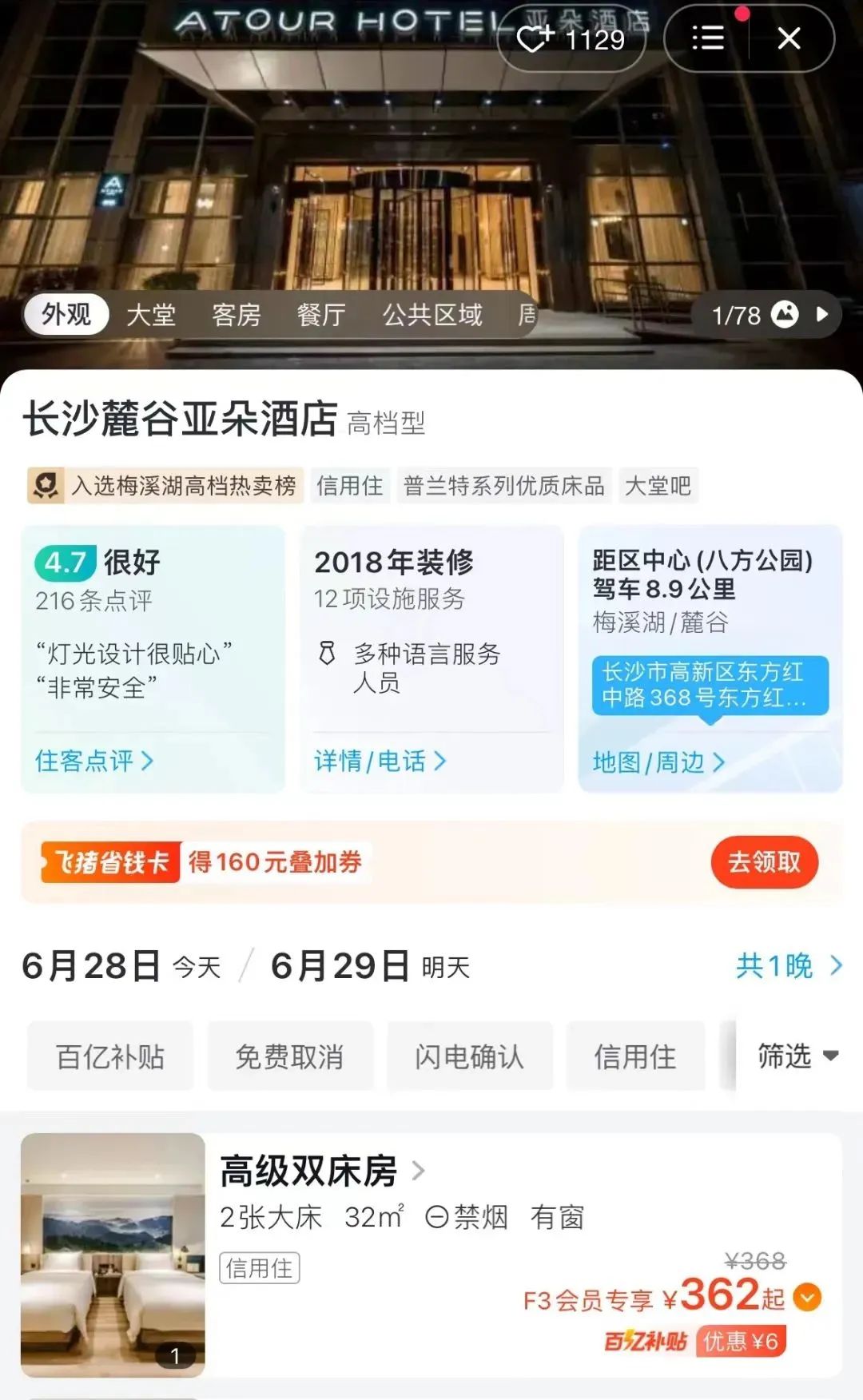Add hotel to favorites via heart icon
This screenshot has height=1400, width=863.
pyautogui.click(x=534, y=38)
